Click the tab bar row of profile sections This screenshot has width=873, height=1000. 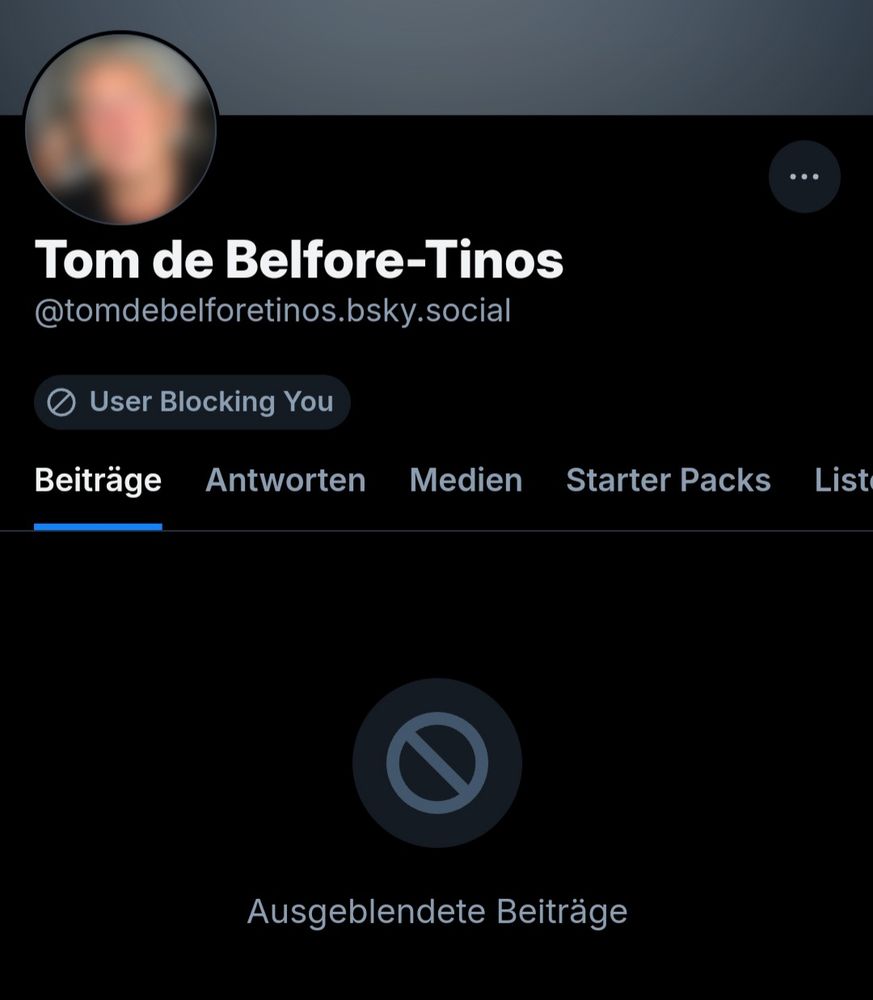436,480
